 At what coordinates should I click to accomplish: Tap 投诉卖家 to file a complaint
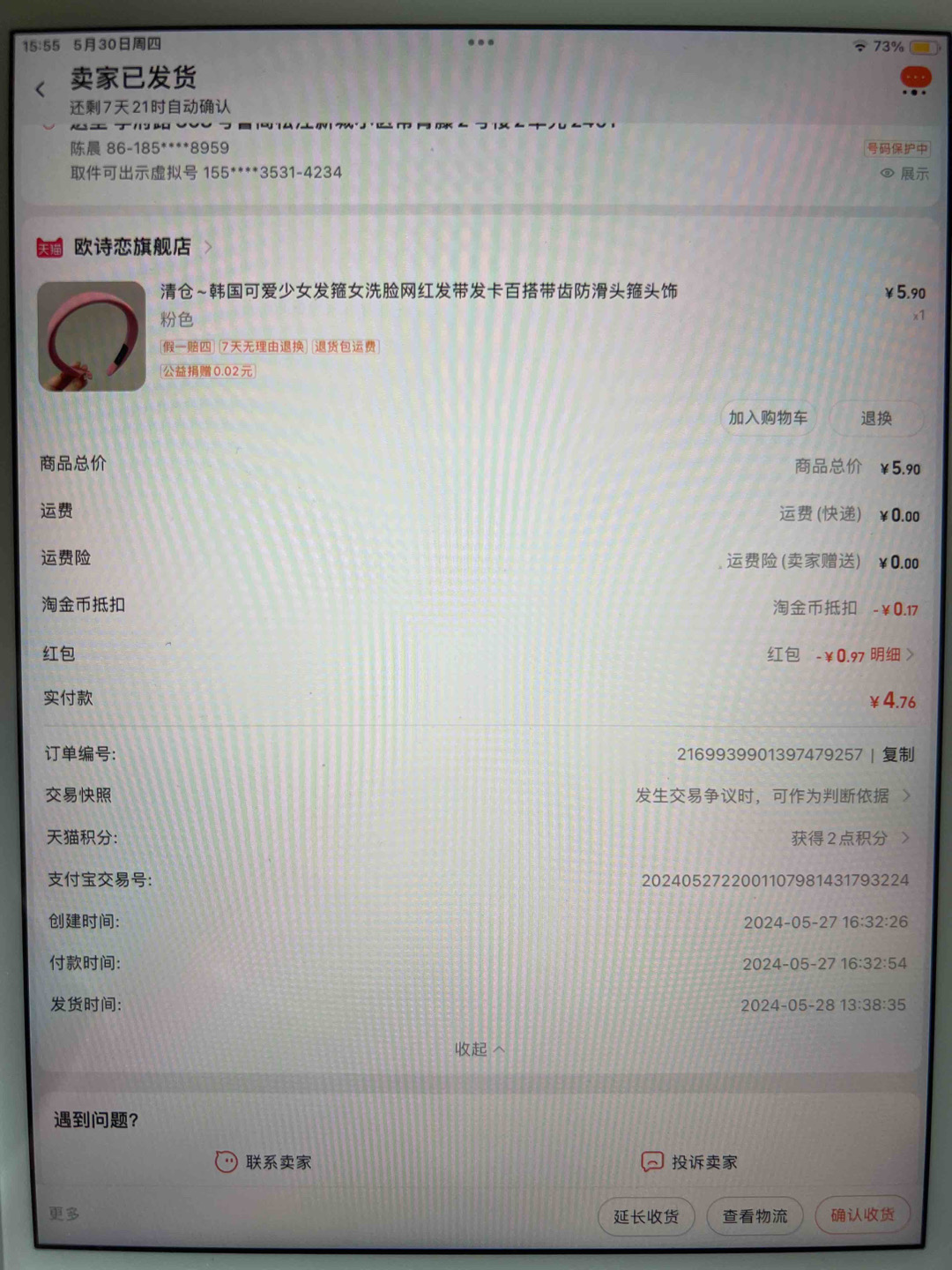(x=689, y=1162)
